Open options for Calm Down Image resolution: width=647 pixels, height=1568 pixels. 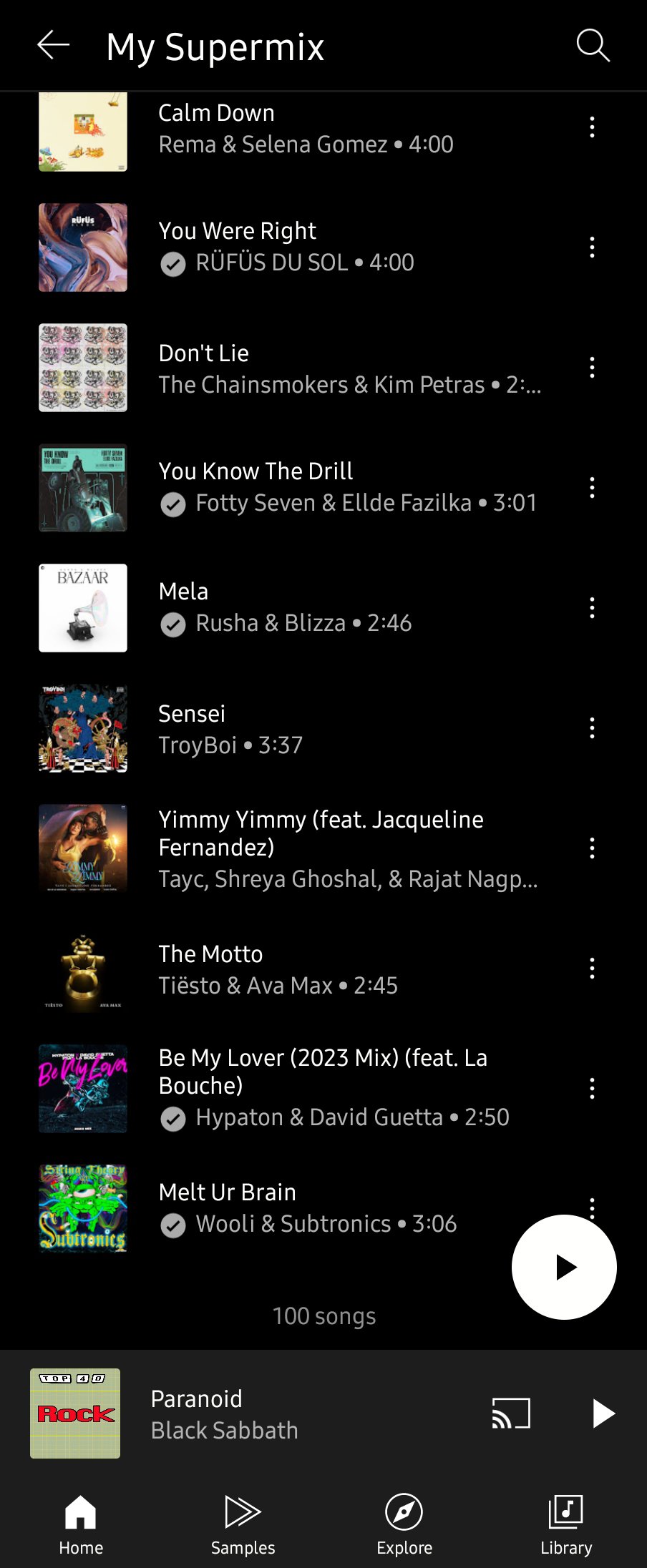pyautogui.click(x=592, y=127)
